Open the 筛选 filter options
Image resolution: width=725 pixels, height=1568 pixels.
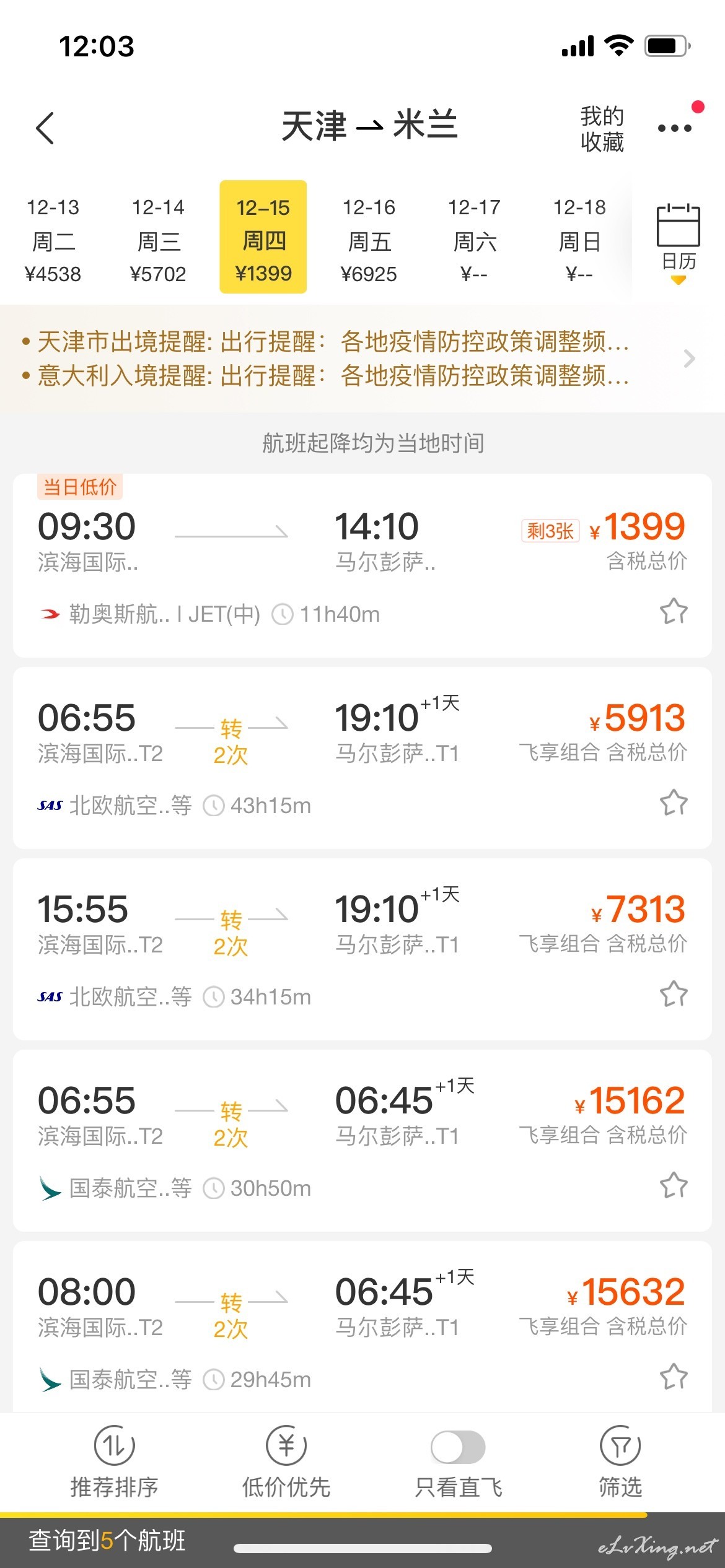[x=620, y=1461]
